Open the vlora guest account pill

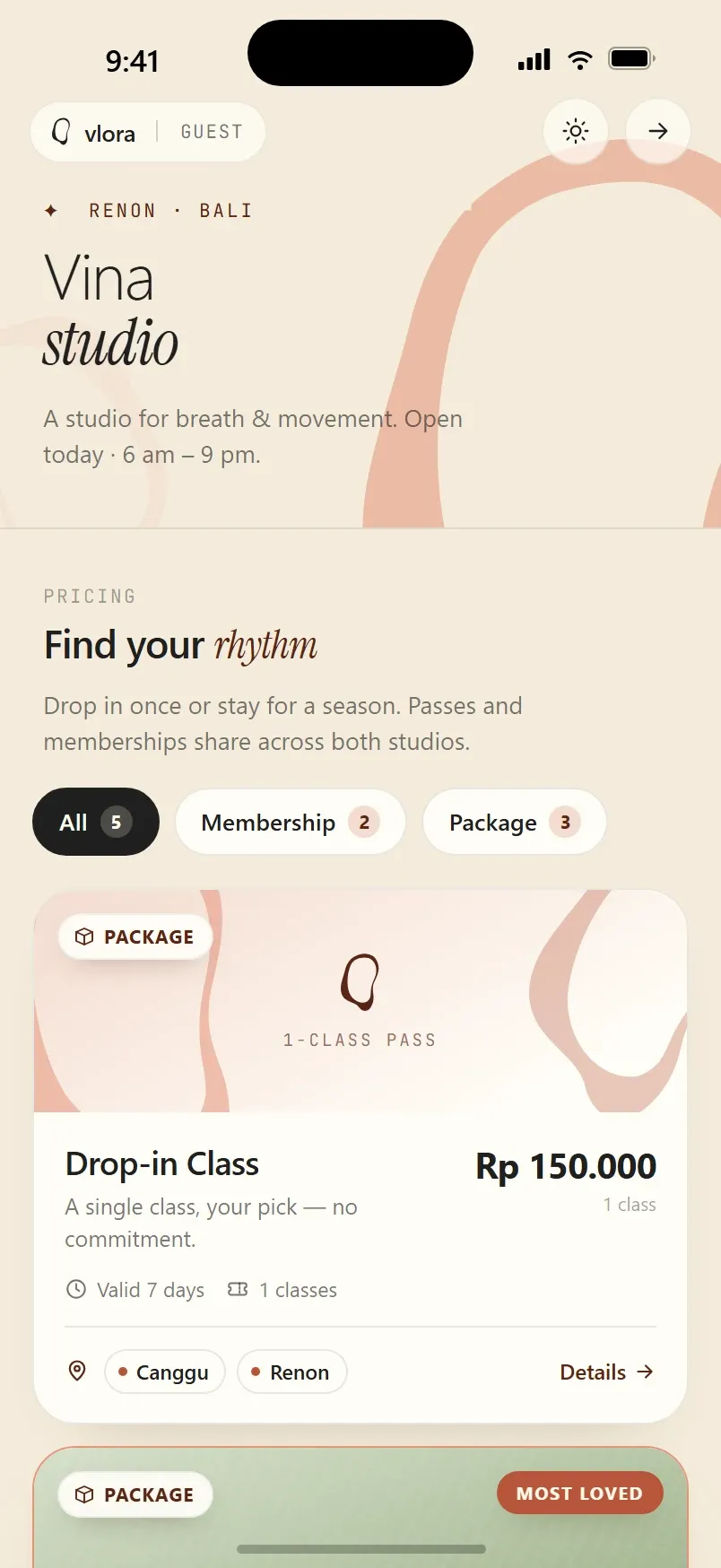tap(148, 132)
